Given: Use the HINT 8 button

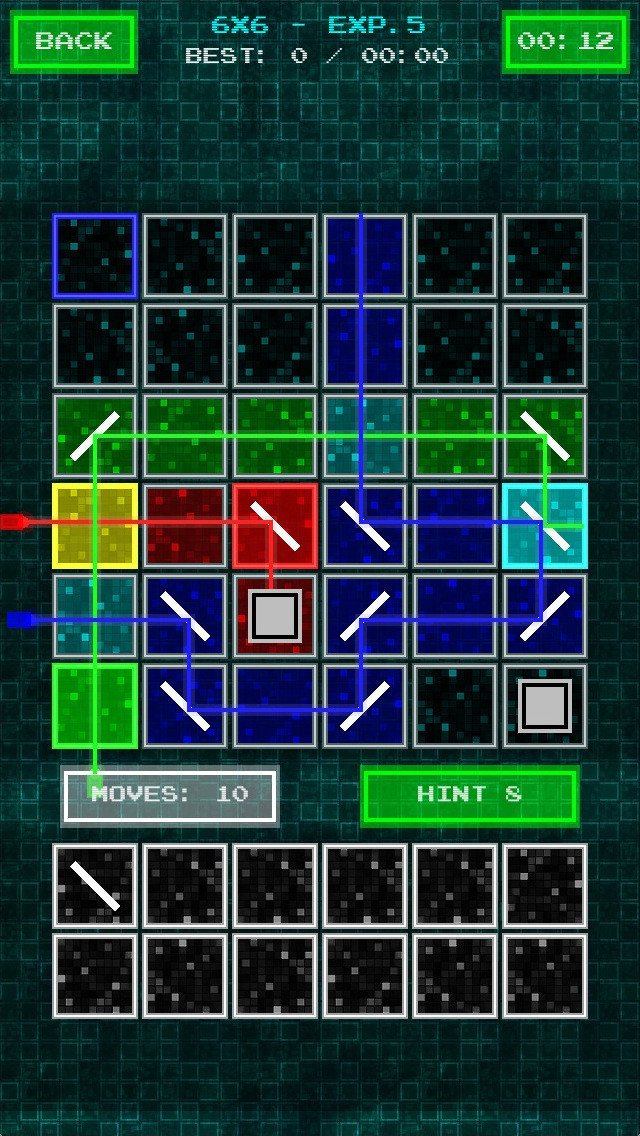Looking at the screenshot, I should pos(470,795).
